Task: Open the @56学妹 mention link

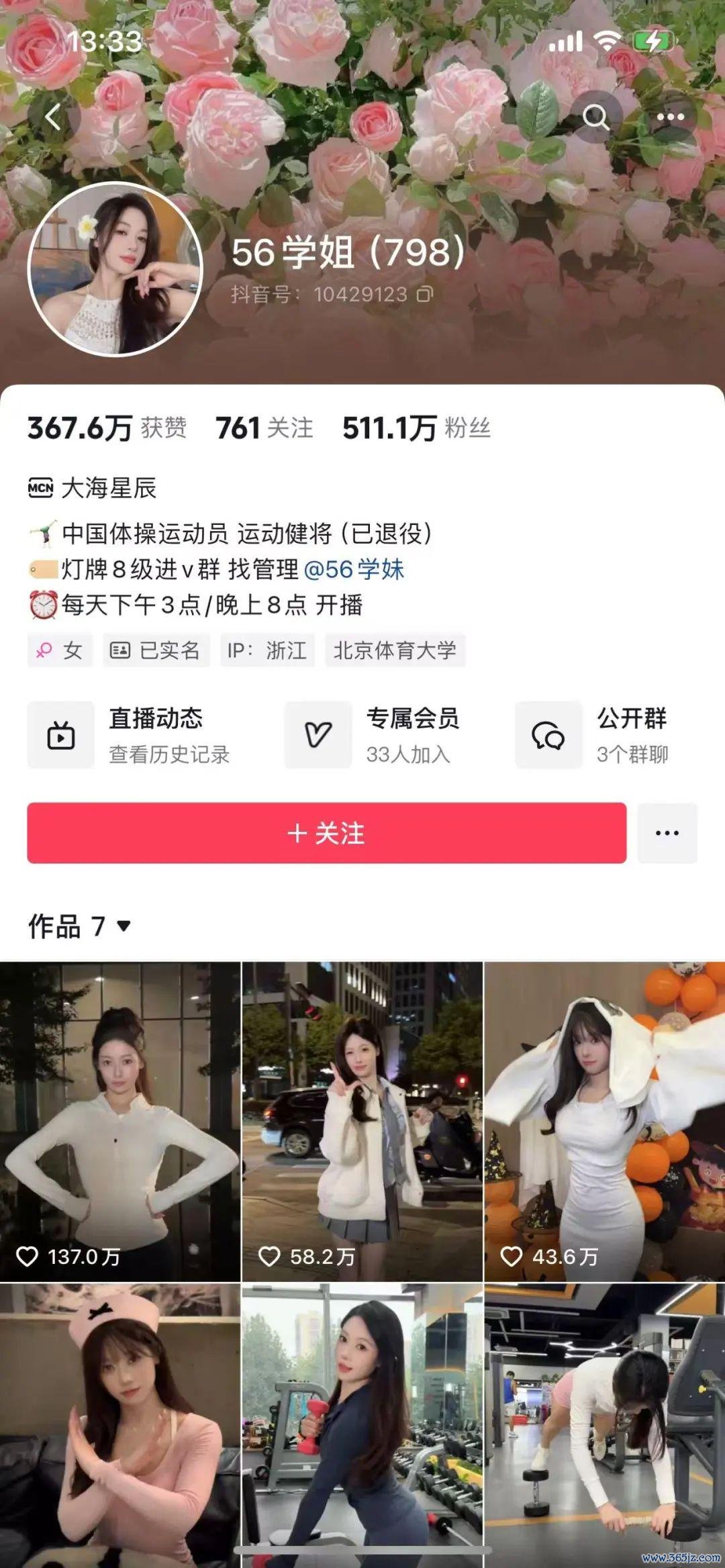Action: click(x=354, y=569)
